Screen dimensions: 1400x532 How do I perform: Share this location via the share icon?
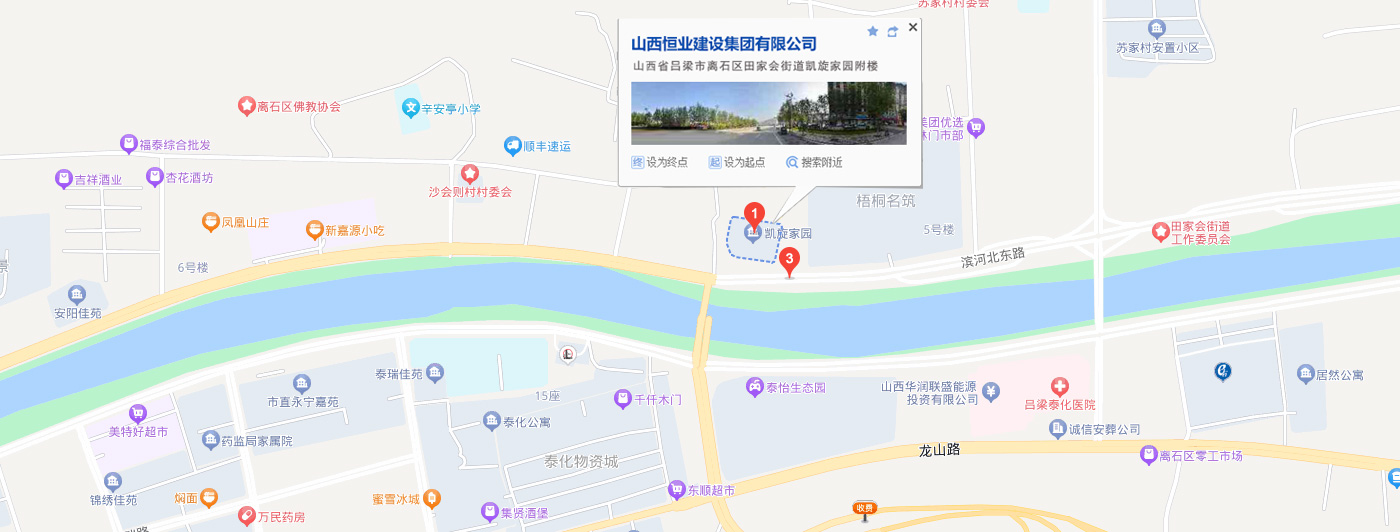tap(892, 32)
